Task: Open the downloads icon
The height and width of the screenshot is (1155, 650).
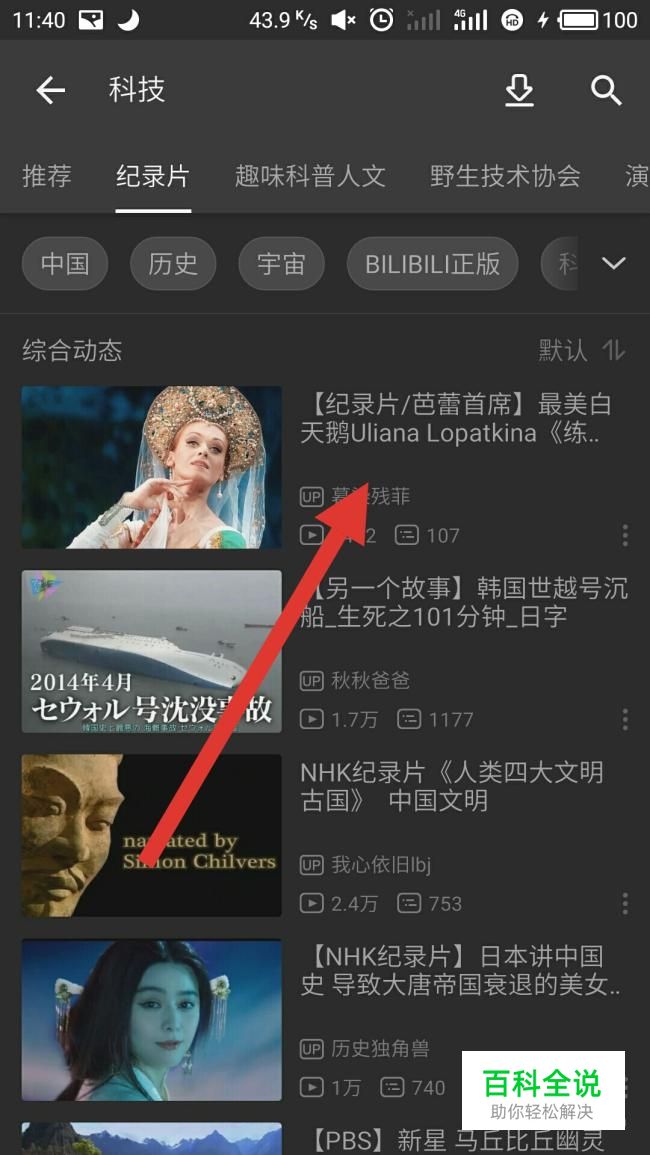Action: (x=519, y=91)
